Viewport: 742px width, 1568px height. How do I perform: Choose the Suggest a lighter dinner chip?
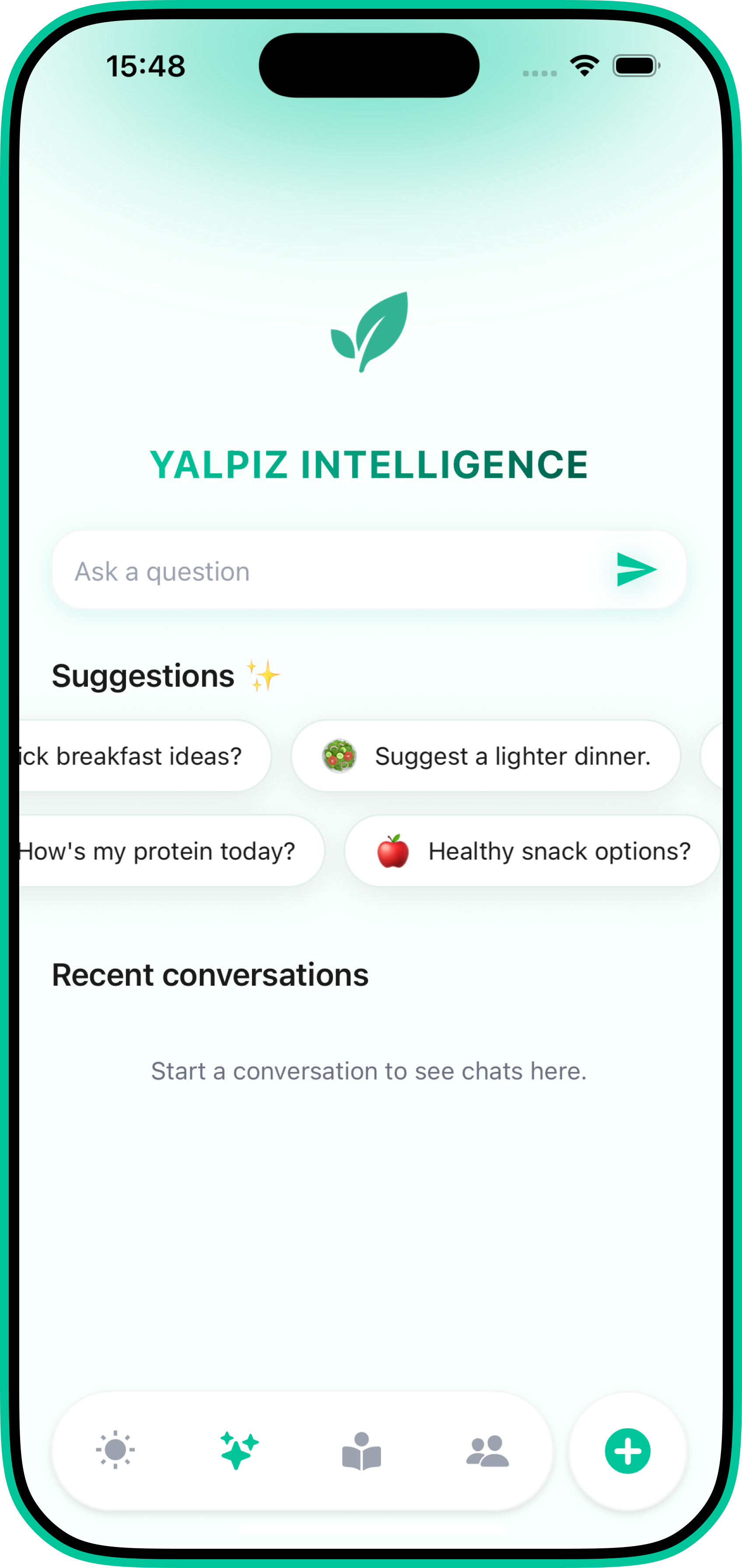[x=485, y=756]
